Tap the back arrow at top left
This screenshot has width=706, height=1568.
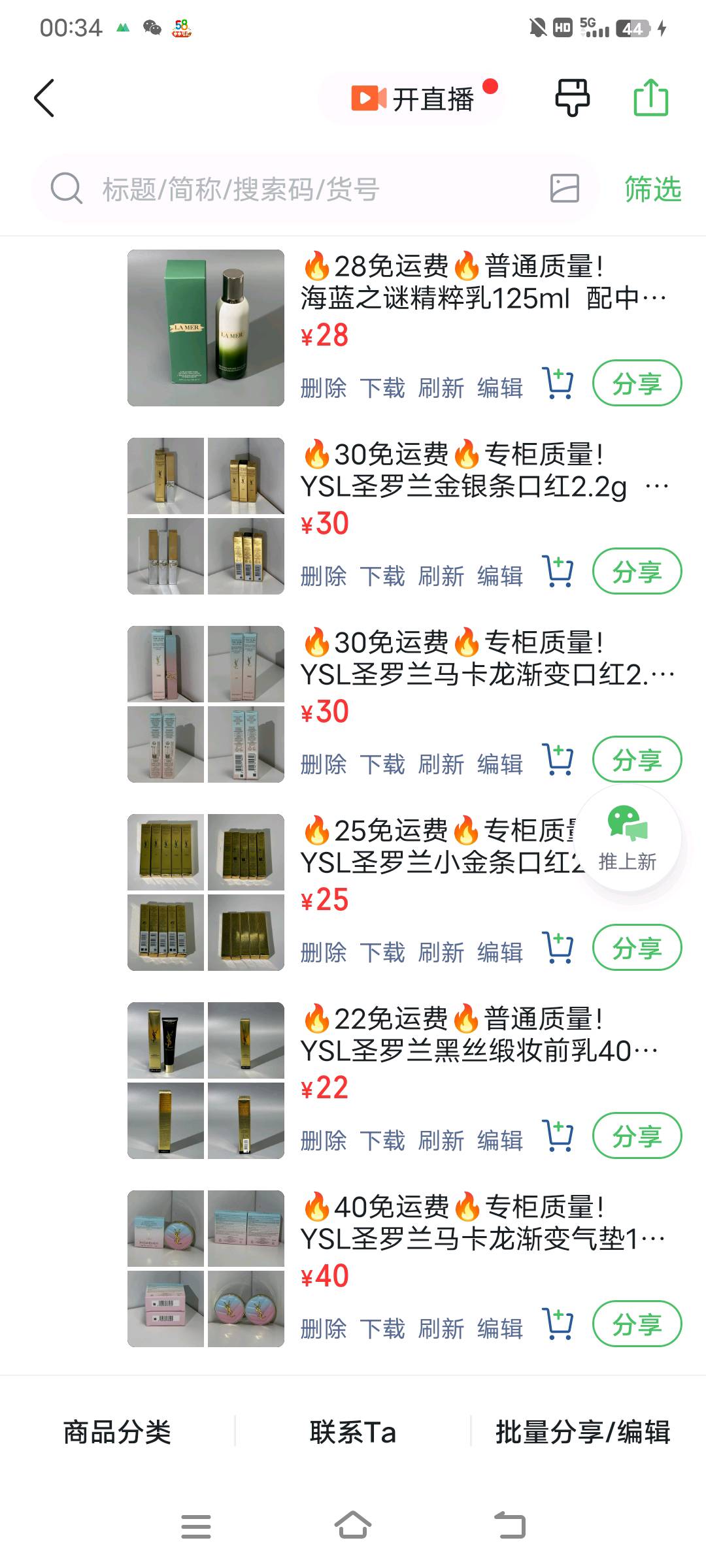(43, 98)
